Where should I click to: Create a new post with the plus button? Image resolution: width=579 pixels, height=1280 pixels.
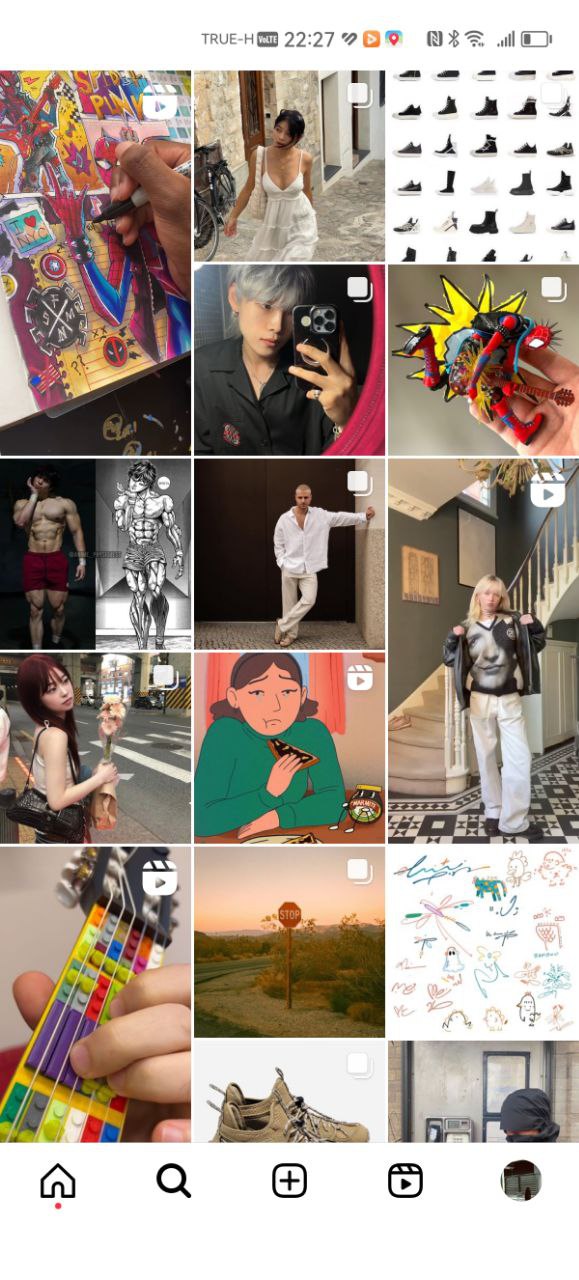(289, 1181)
